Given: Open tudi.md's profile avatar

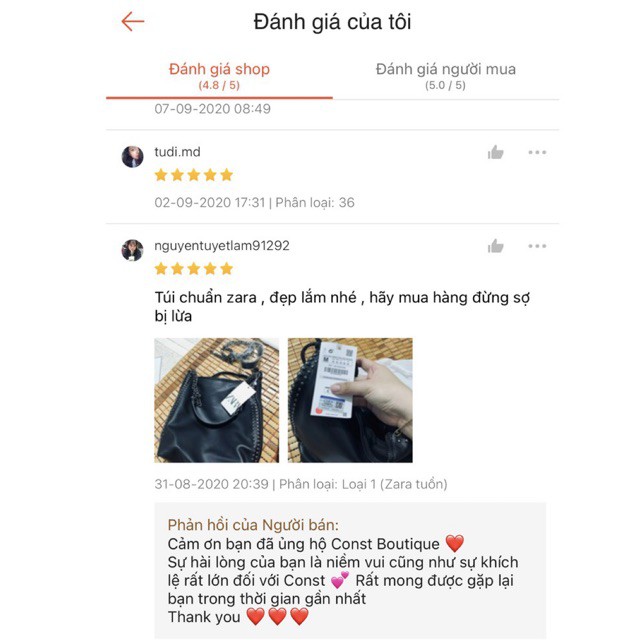Looking at the screenshot, I should [132, 156].
